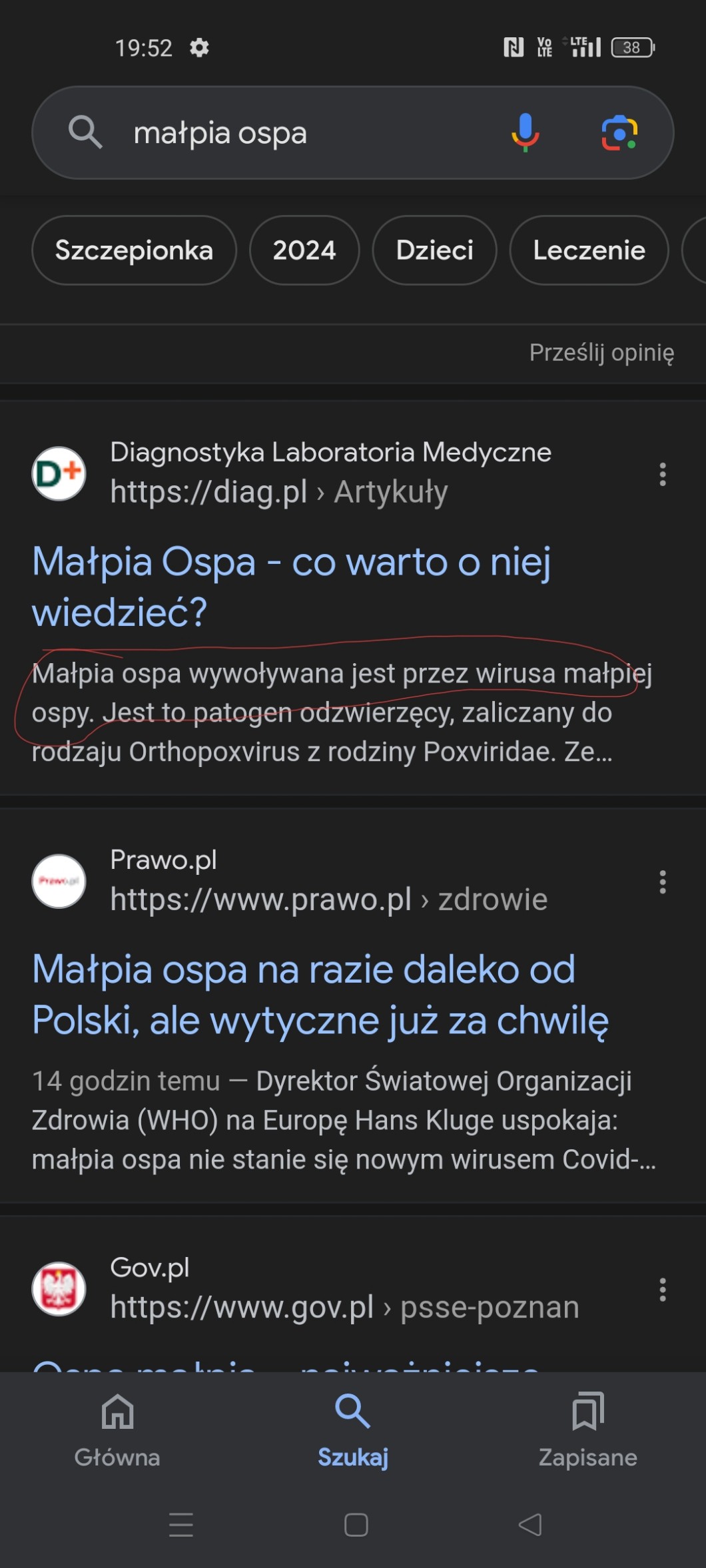Select the Szczepionka filter chip
Viewport: 706px width, 1568px height.
coord(134,250)
